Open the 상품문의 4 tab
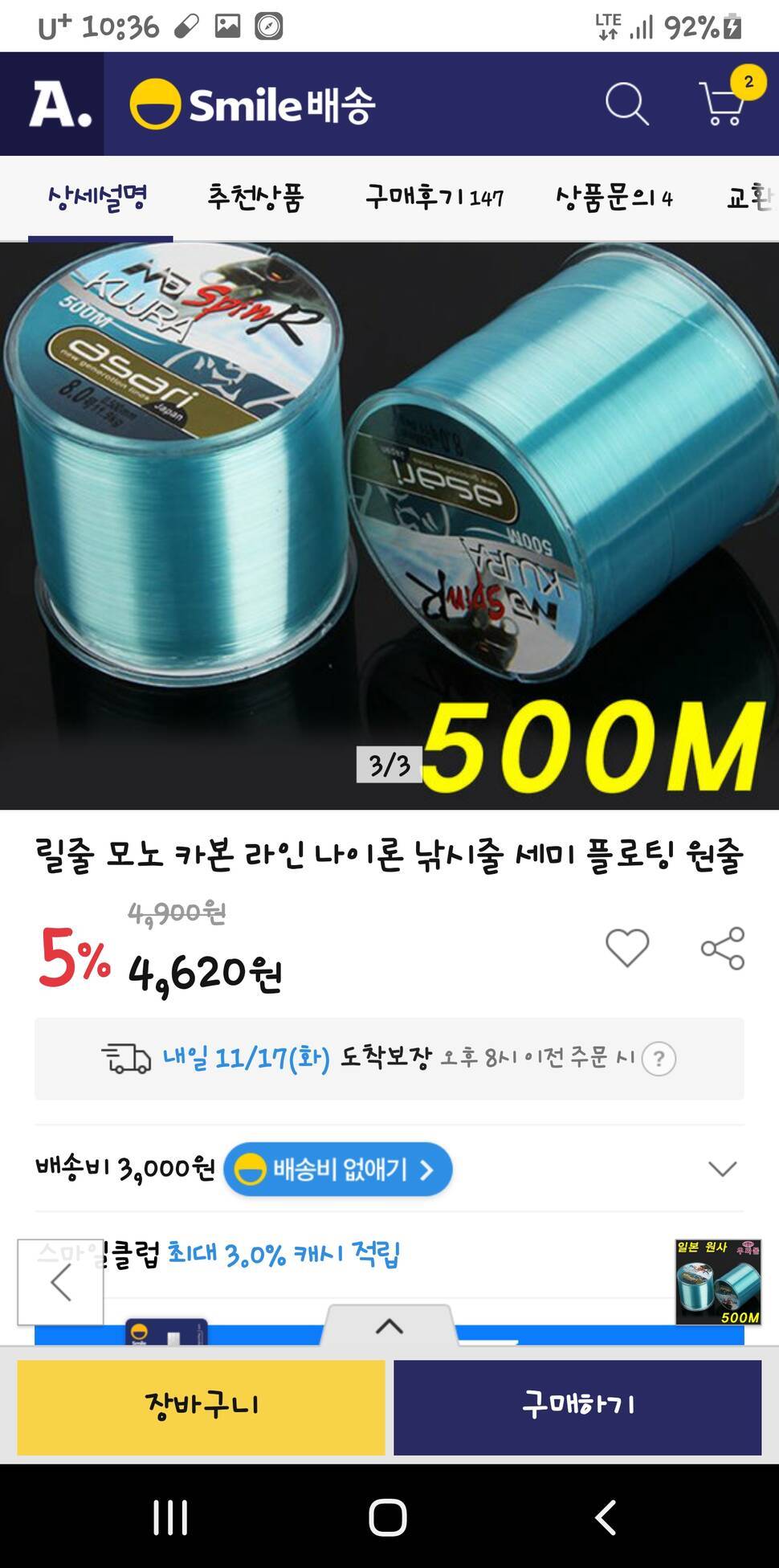Image resolution: width=779 pixels, height=1568 pixels. click(x=614, y=198)
